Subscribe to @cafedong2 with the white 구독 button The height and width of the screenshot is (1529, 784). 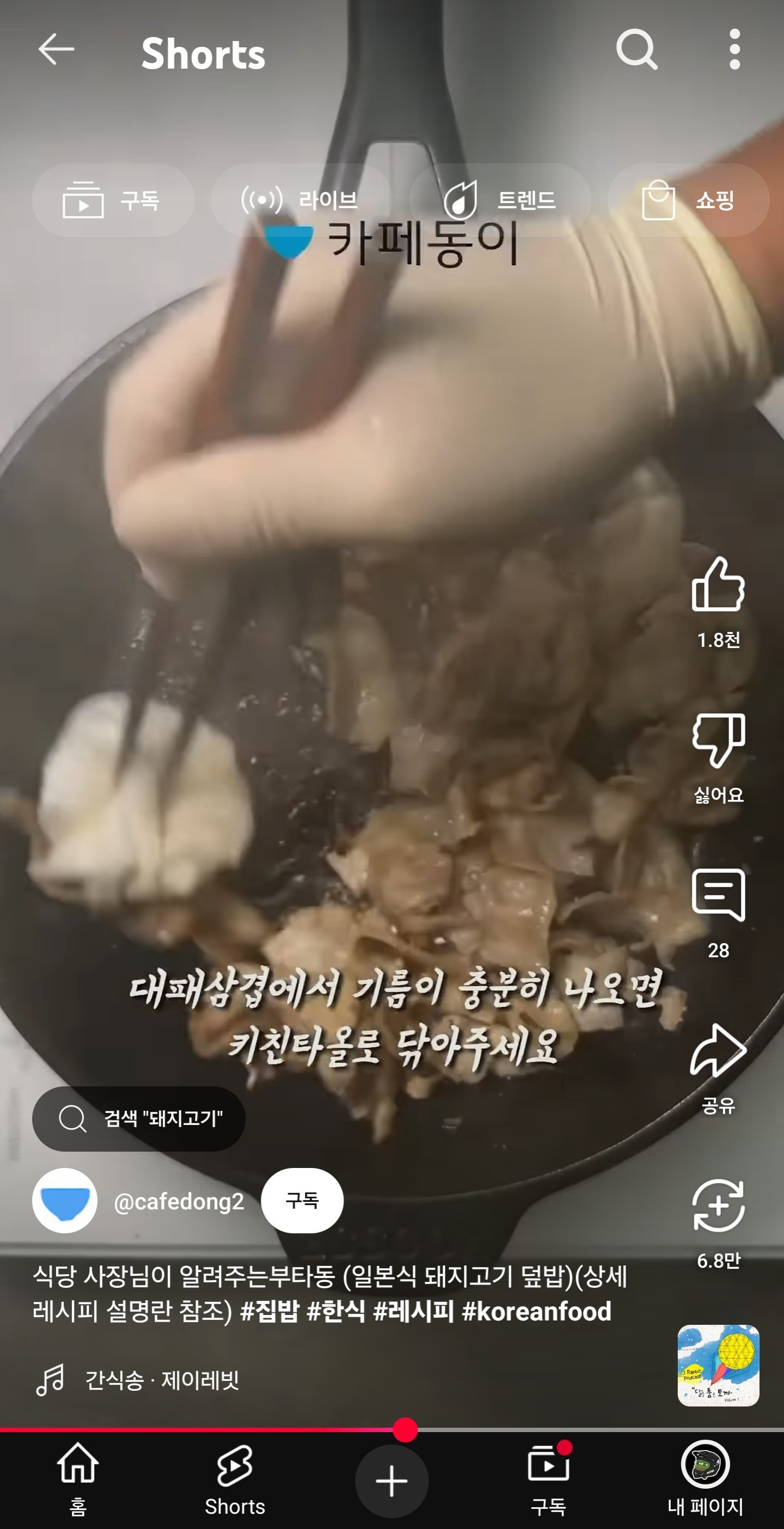(302, 1201)
